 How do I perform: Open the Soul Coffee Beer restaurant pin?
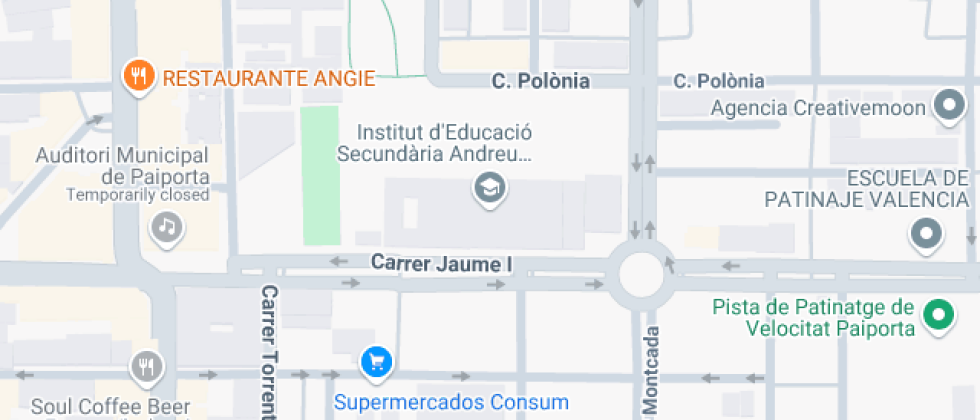(x=147, y=367)
